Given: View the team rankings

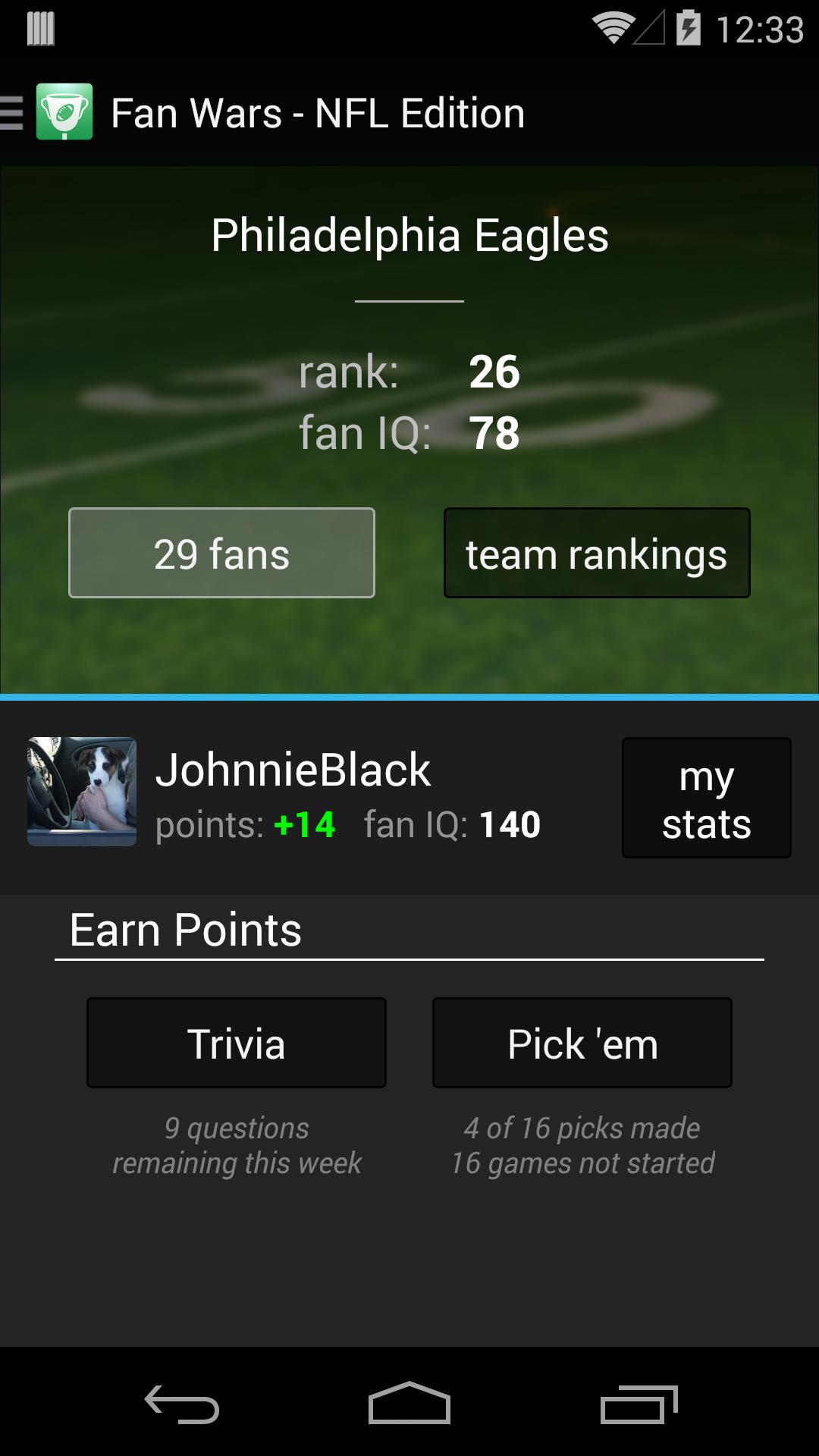Looking at the screenshot, I should (x=596, y=553).
